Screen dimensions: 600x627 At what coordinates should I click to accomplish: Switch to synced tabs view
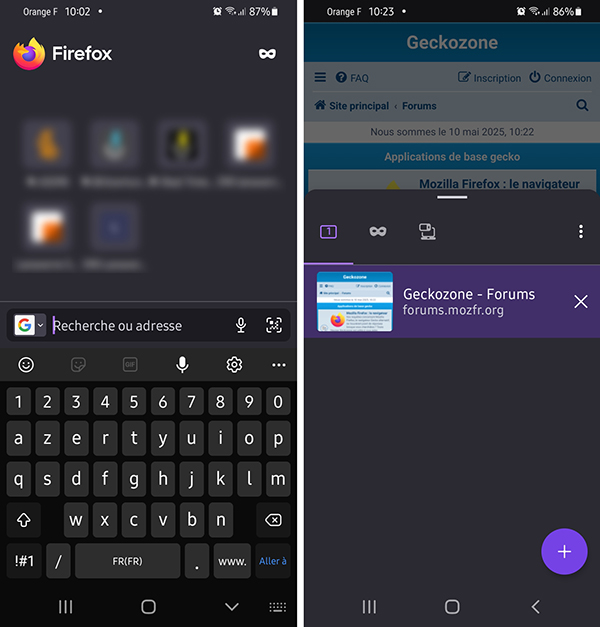(427, 231)
